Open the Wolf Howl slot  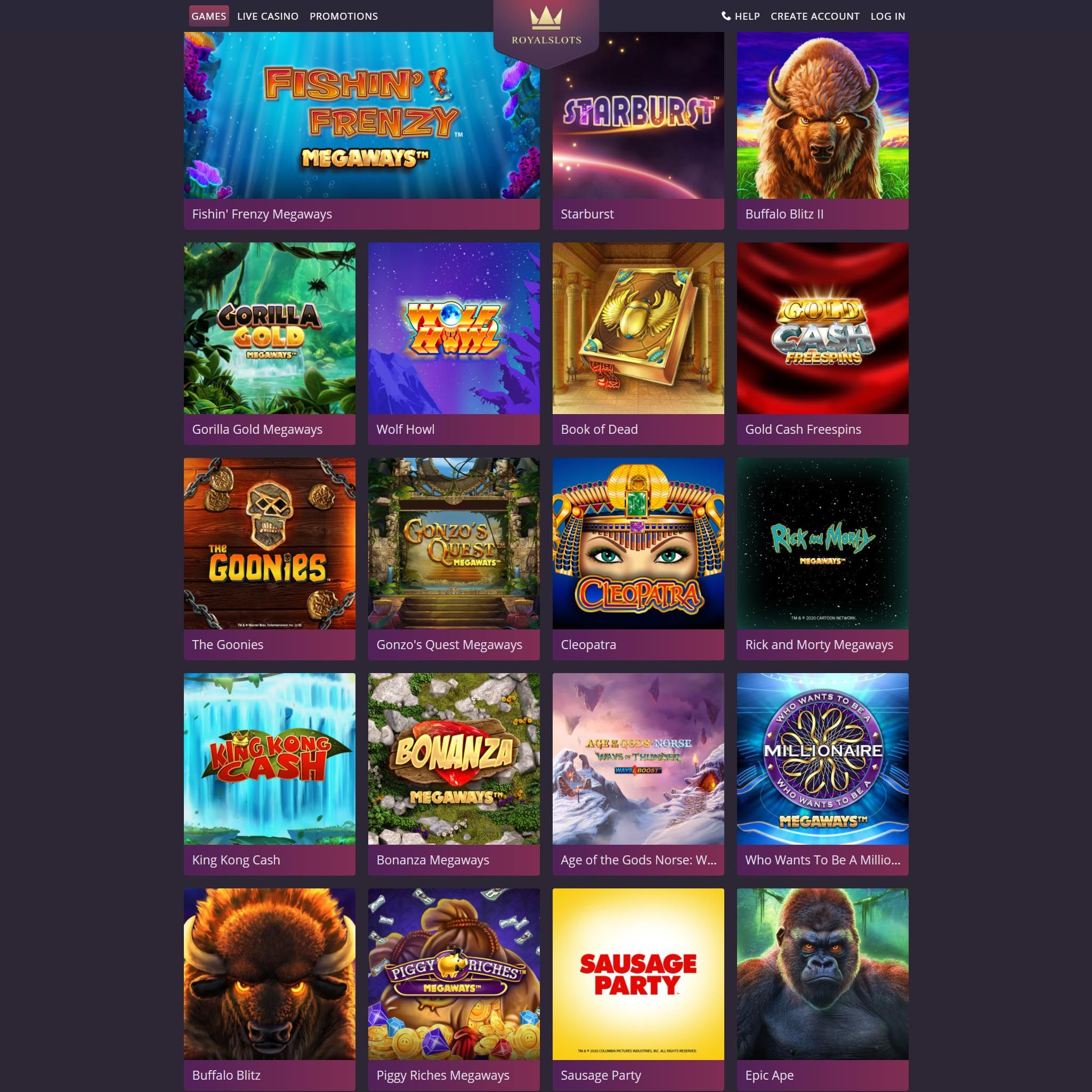point(454,328)
